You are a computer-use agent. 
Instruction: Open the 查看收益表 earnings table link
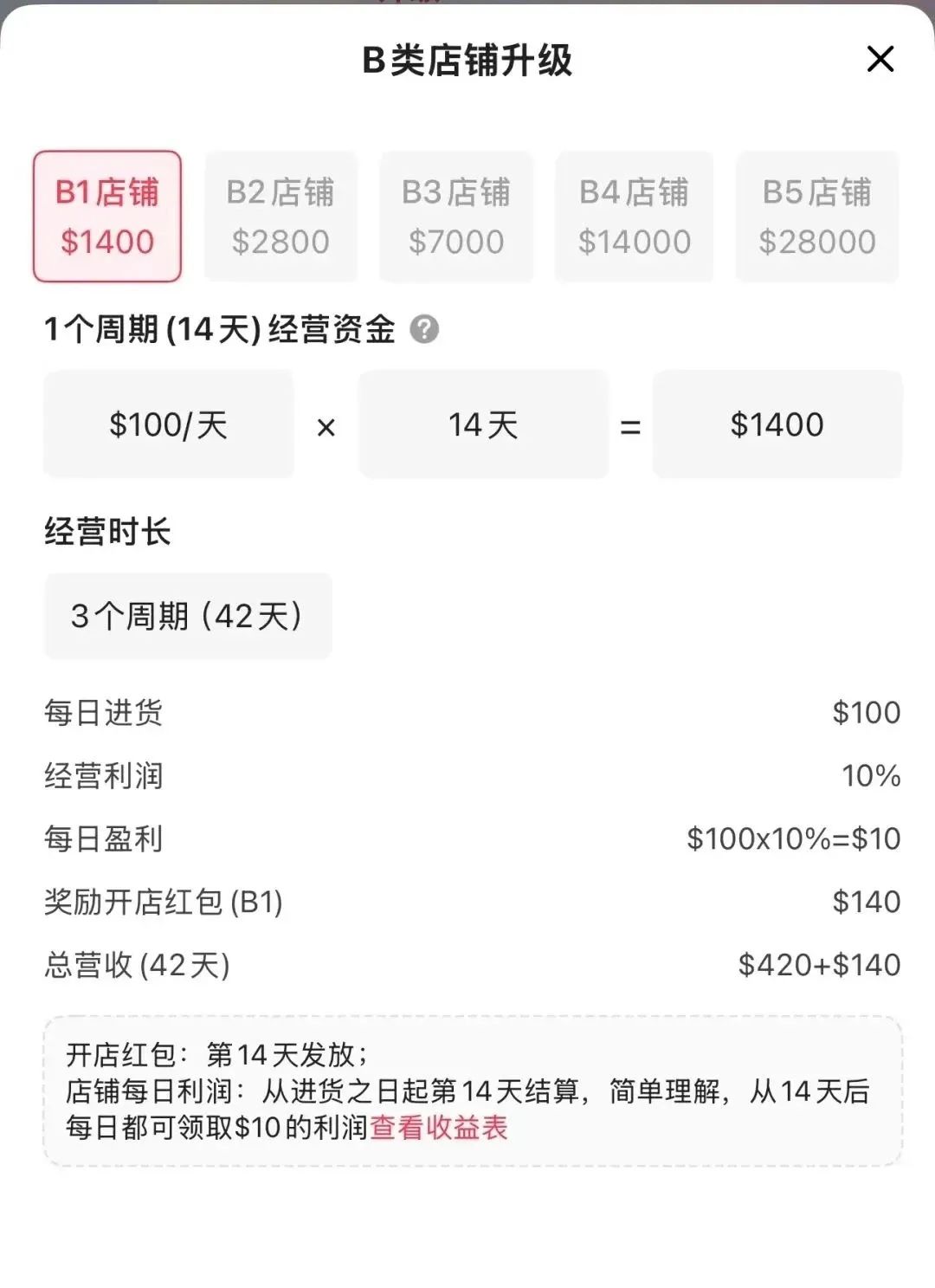(x=441, y=1129)
